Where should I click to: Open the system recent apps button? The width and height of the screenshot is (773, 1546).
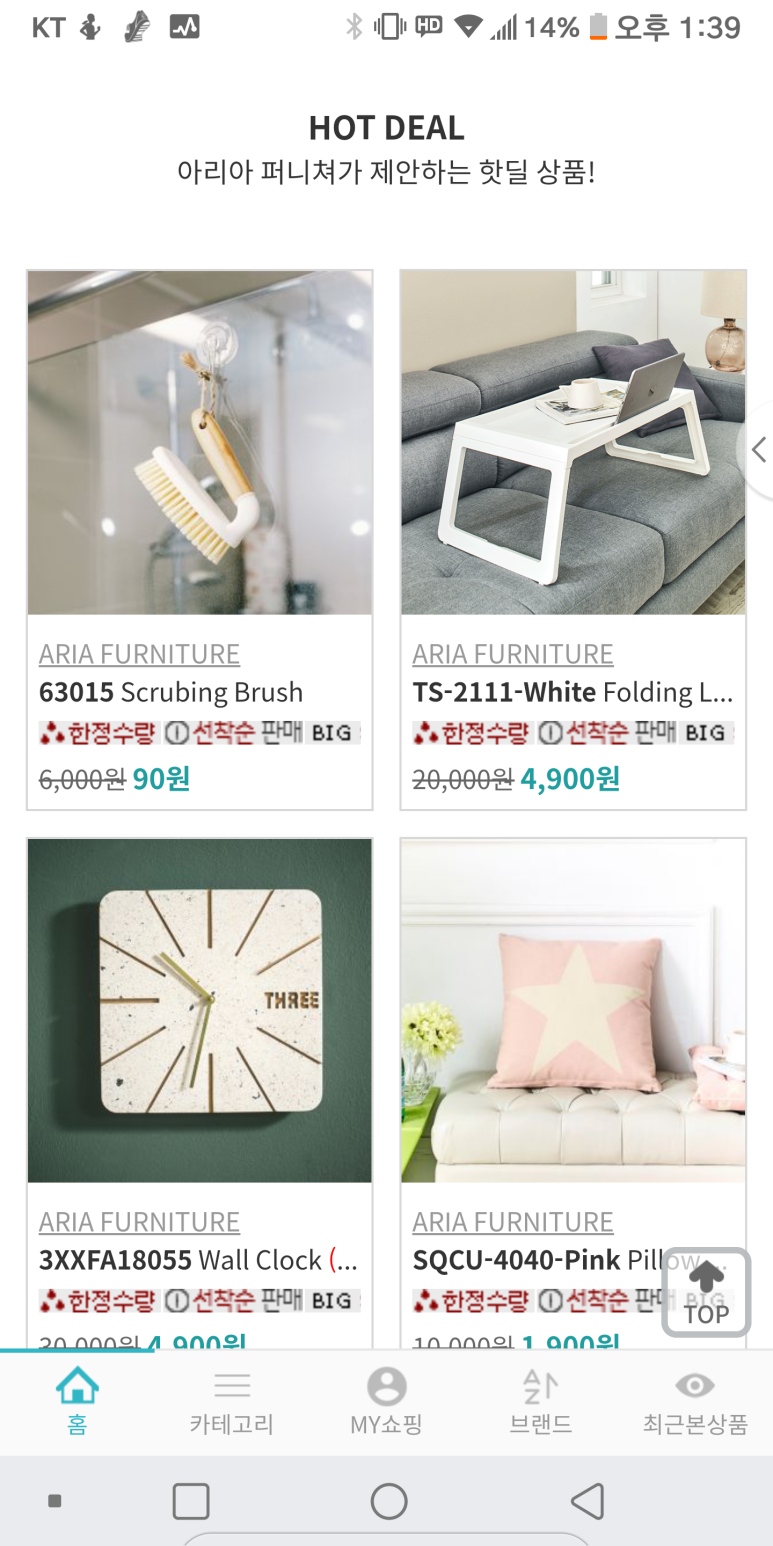click(x=191, y=1500)
